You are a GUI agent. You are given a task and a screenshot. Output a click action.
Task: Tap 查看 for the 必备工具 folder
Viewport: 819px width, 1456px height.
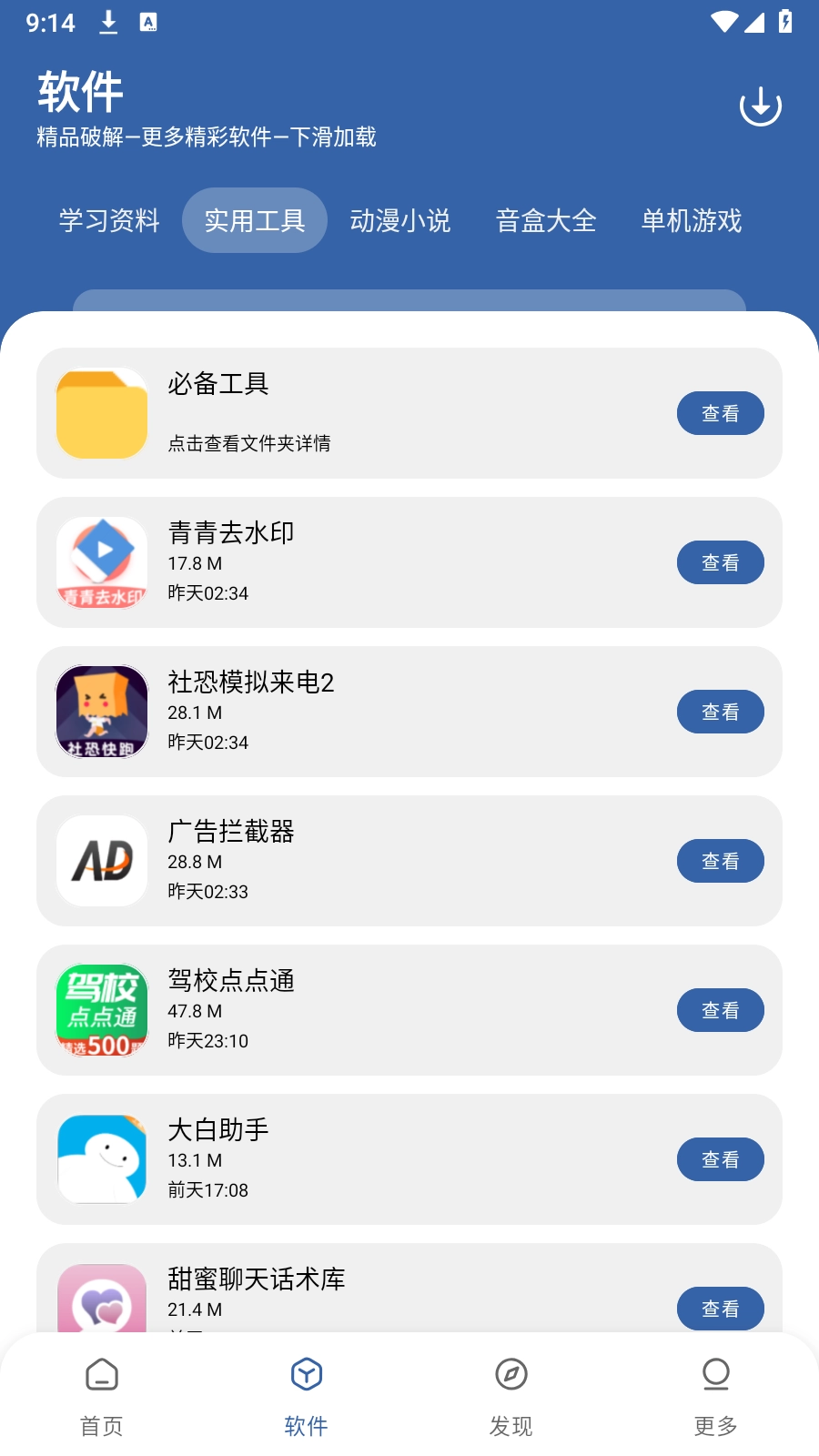pos(720,413)
